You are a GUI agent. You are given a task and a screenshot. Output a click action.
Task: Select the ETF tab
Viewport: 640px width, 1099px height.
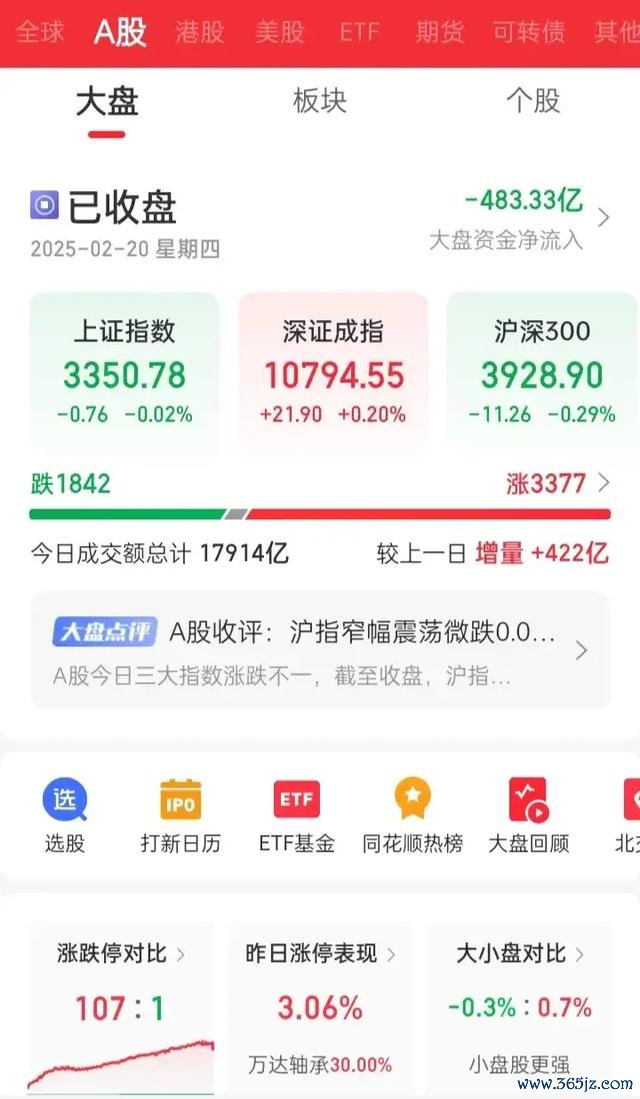tap(359, 32)
